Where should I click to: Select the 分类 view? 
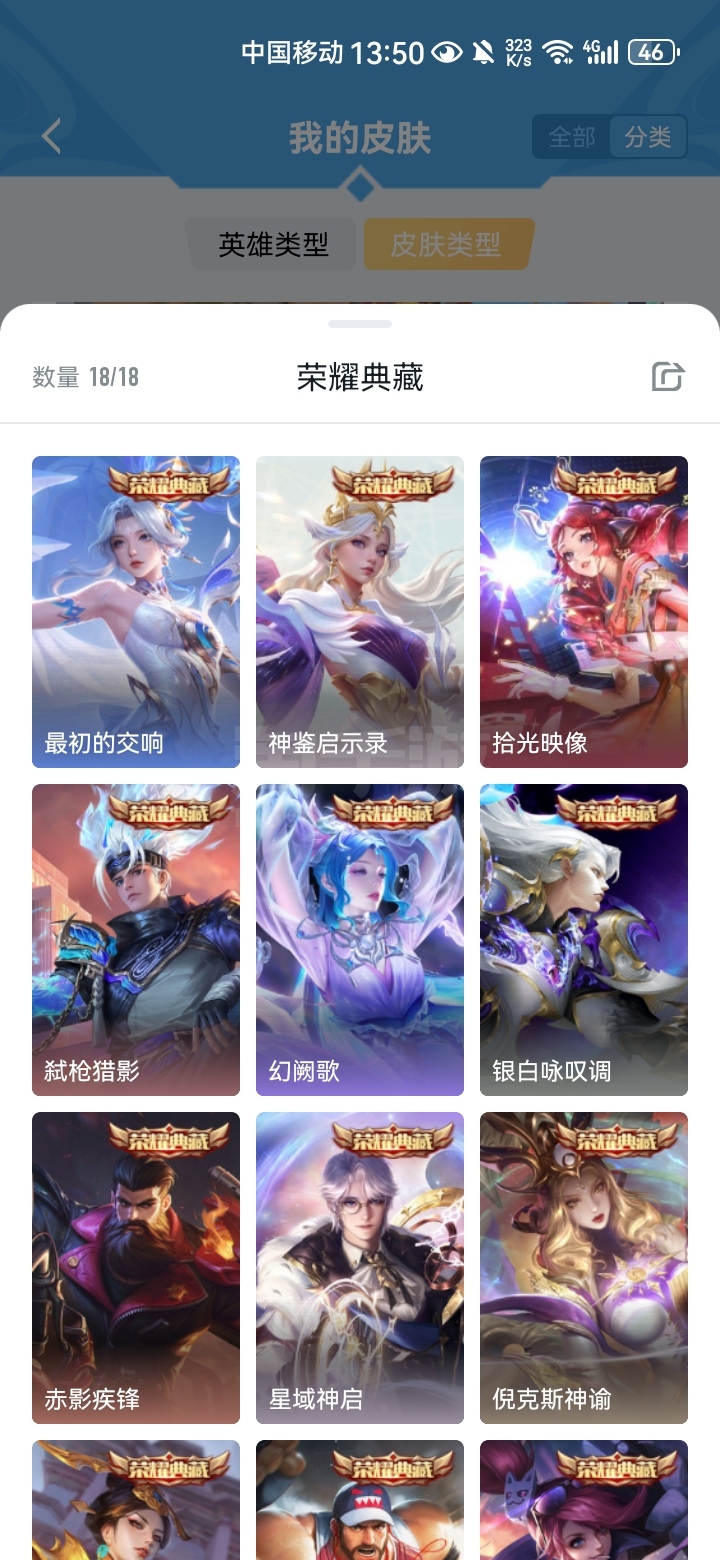[x=648, y=137]
